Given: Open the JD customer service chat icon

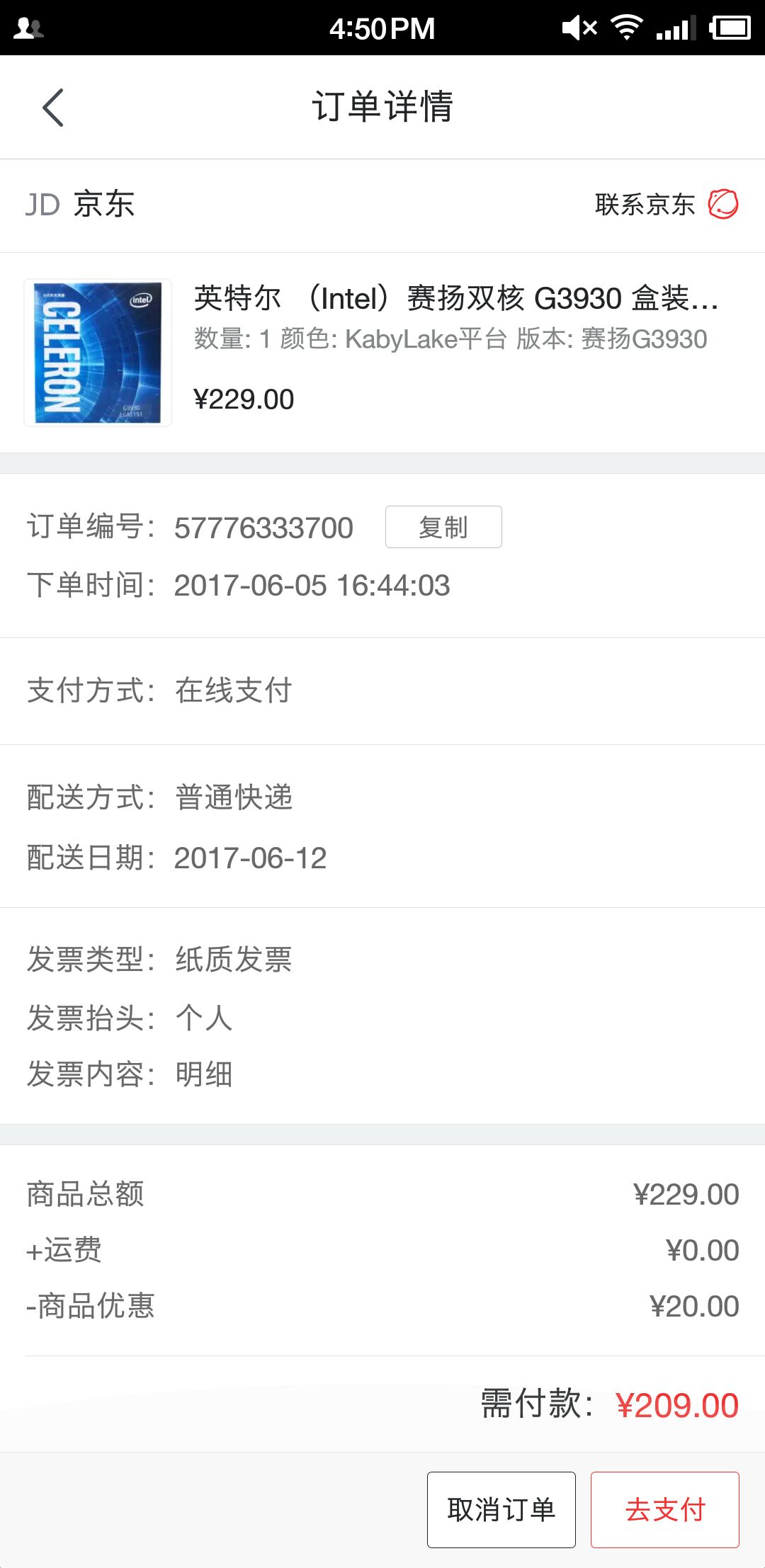Looking at the screenshot, I should tap(723, 204).
